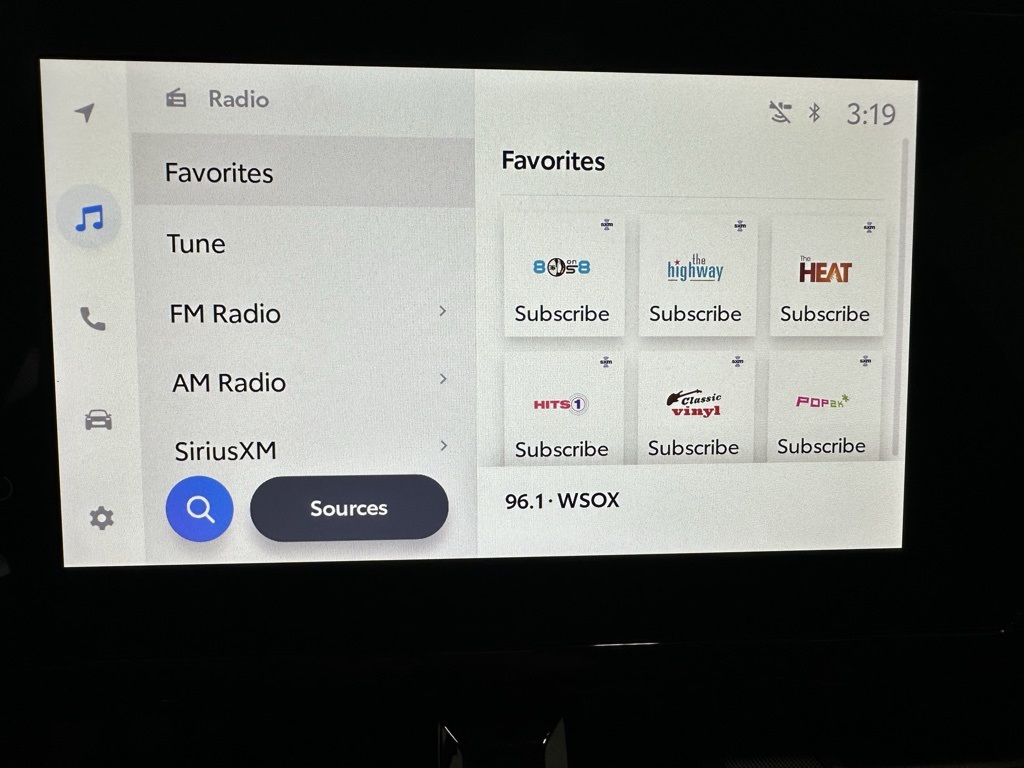Screen dimensions: 1024x768
Task: Open the Sources button
Action: [348, 508]
